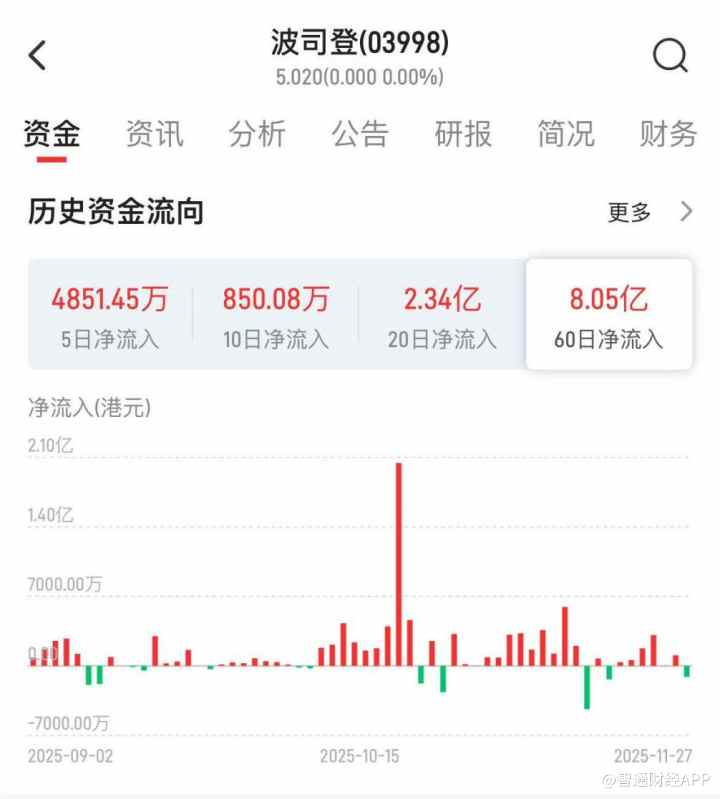
Task: Select the 公告 tab
Action: click(360, 134)
